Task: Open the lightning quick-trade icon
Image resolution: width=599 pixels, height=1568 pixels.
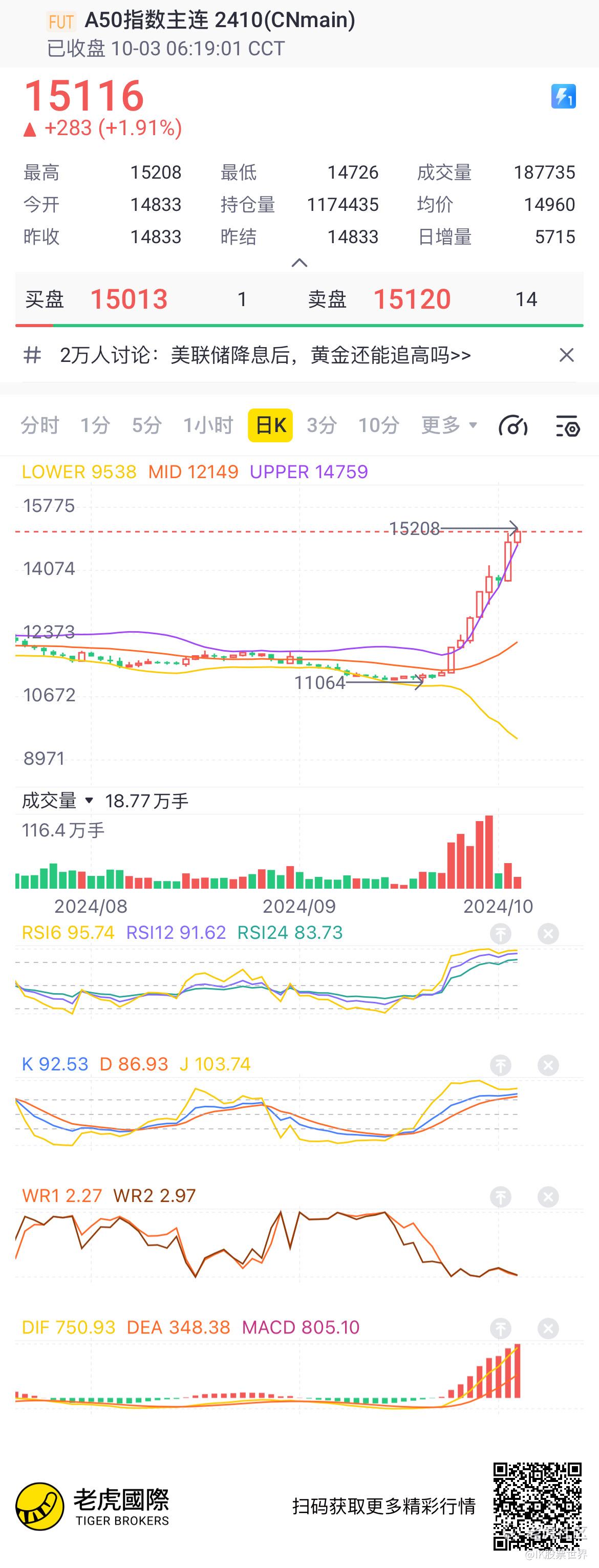Action: (x=563, y=96)
